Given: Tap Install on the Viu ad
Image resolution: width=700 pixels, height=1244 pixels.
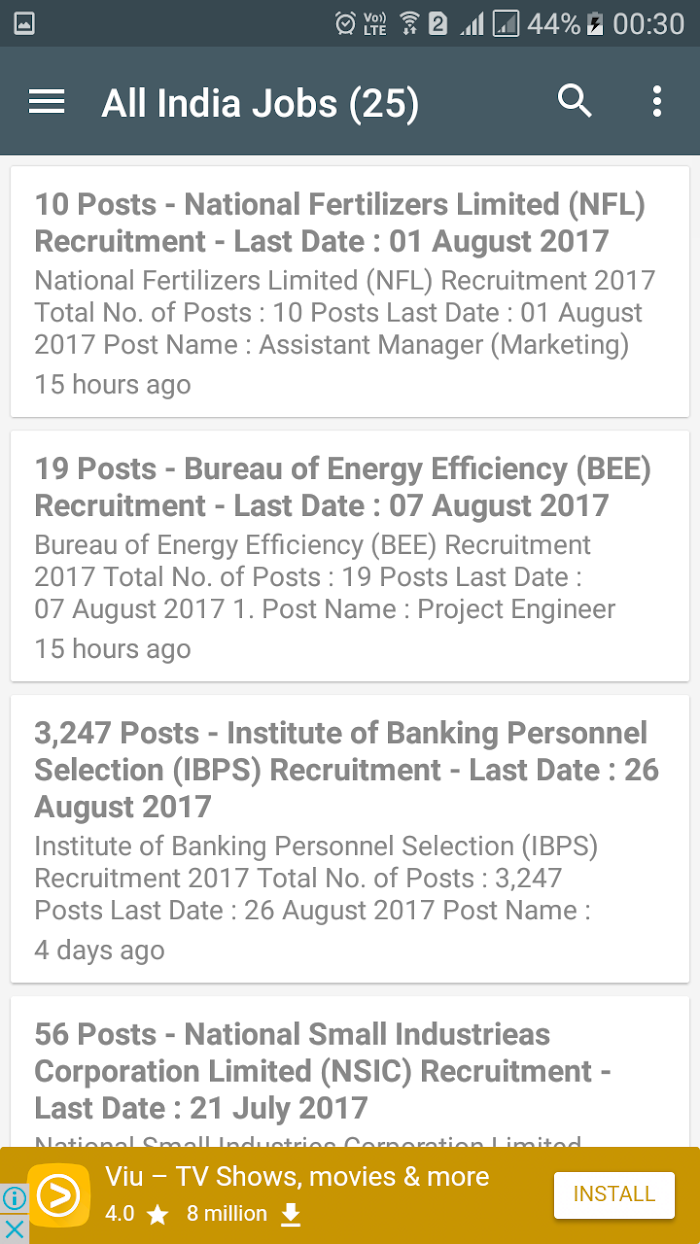Looking at the screenshot, I should pyautogui.click(x=614, y=1194).
